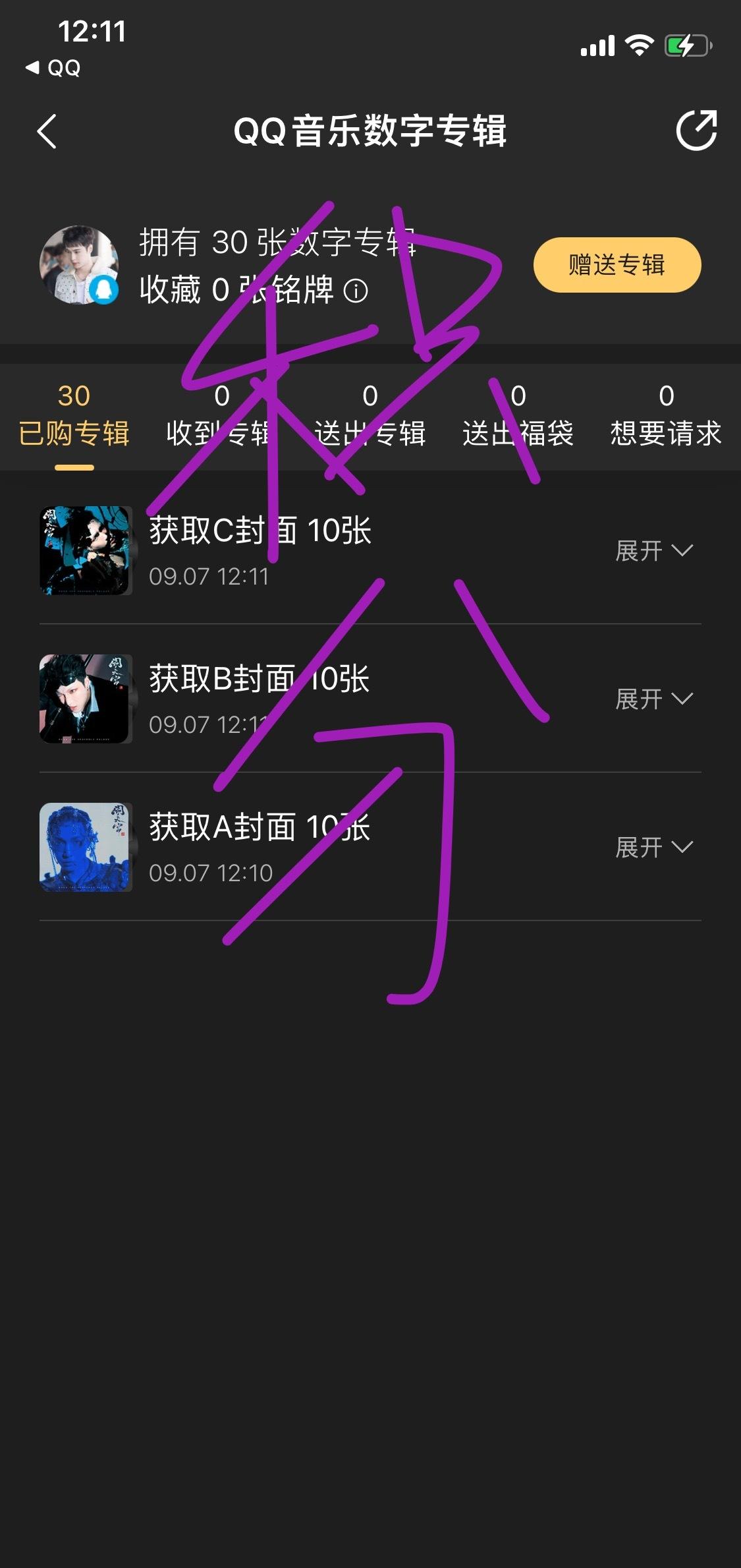
Task: Open the A封面 album cover thumbnail
Action: 86,847
